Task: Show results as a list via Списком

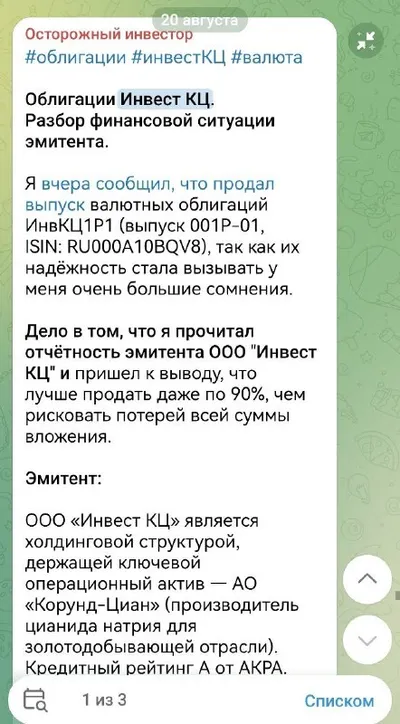Action: pos(339,700)
